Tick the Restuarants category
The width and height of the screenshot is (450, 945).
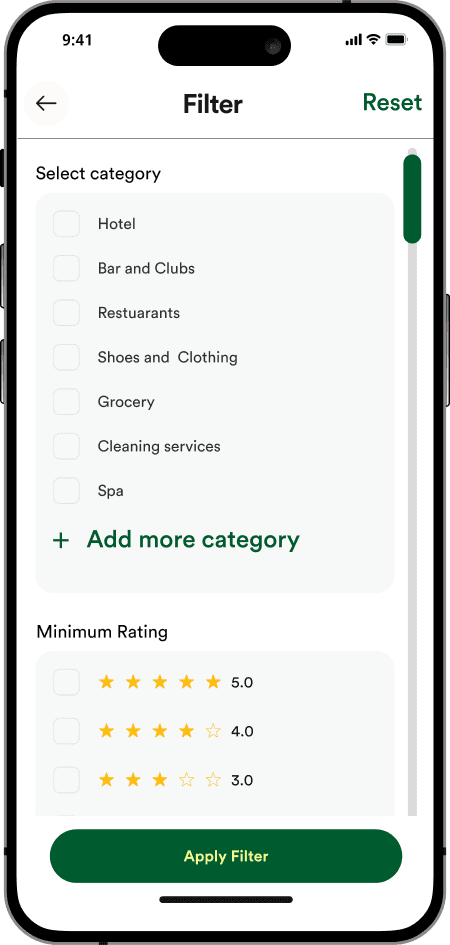pyautogui.click(x=66, y=313)
